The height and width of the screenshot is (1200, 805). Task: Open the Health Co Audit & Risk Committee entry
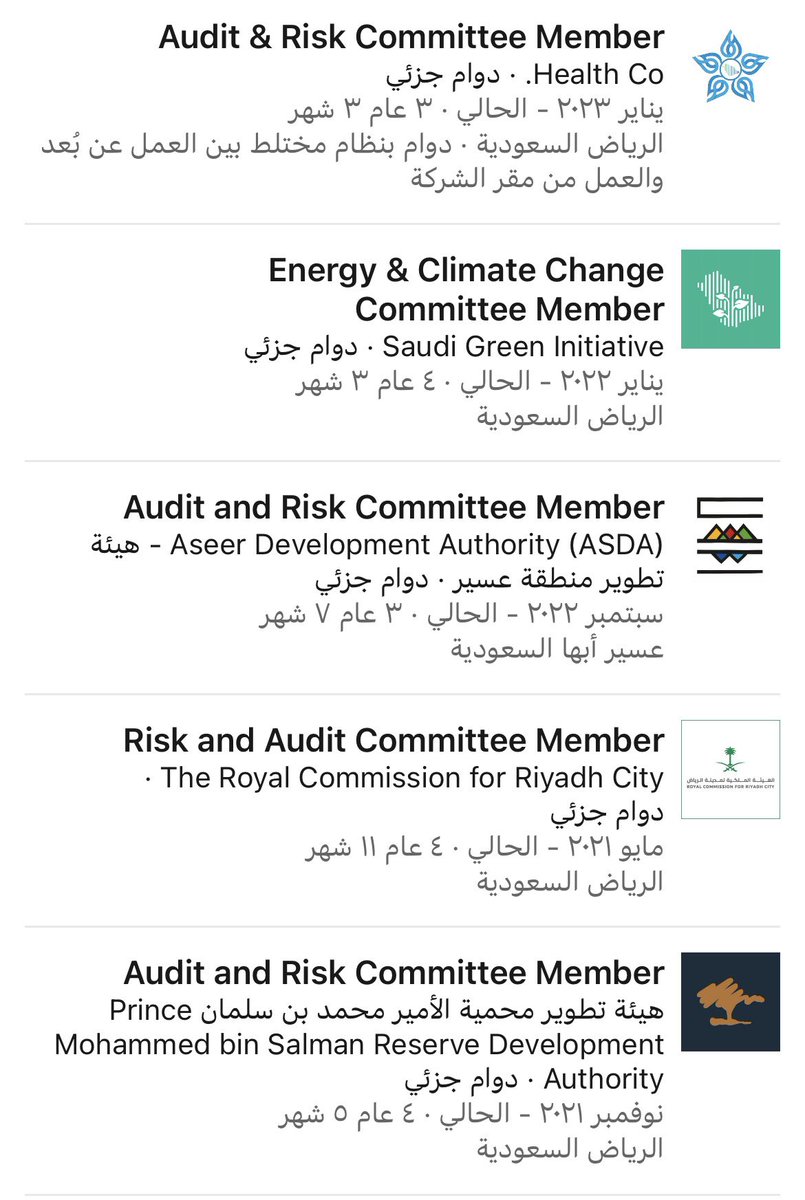point(412,38)
